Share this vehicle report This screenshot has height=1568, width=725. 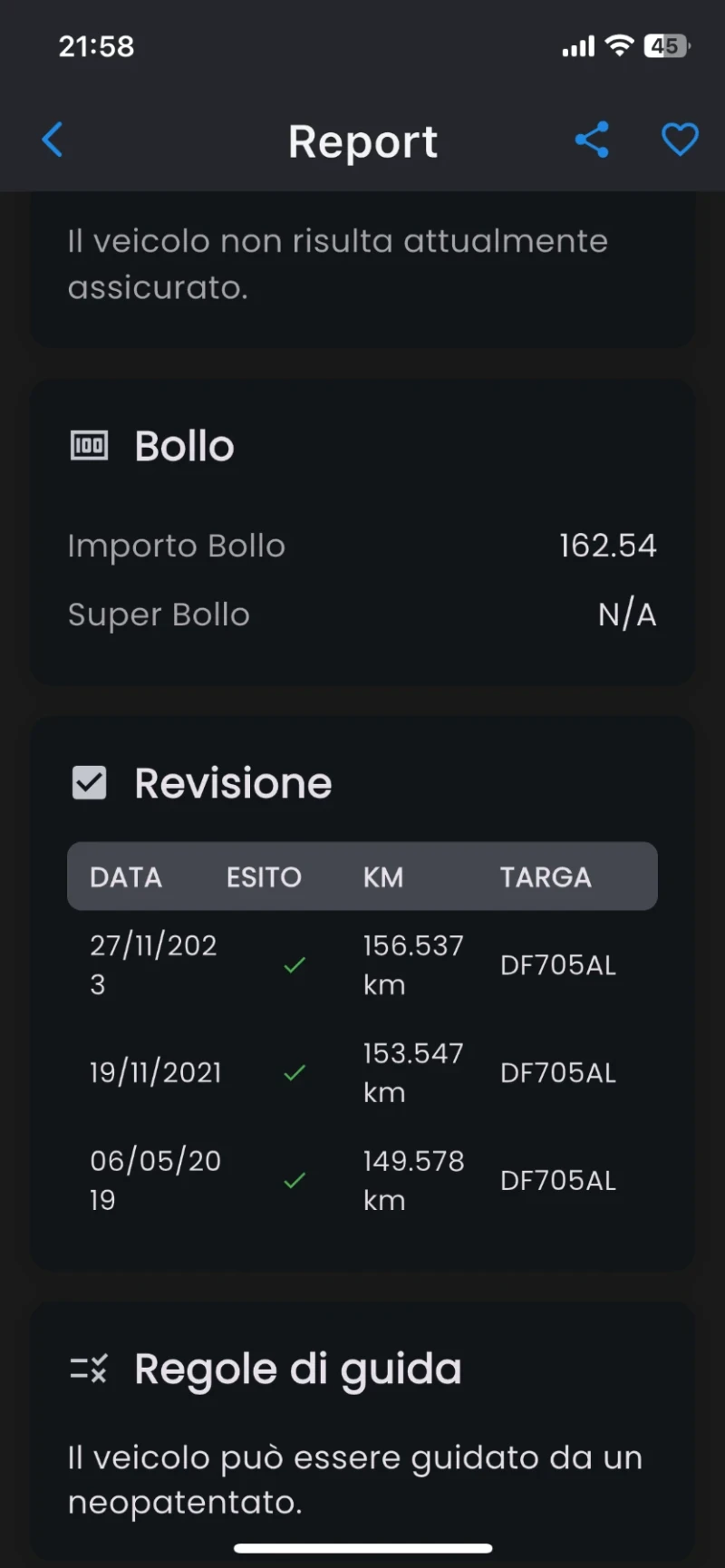592,140
